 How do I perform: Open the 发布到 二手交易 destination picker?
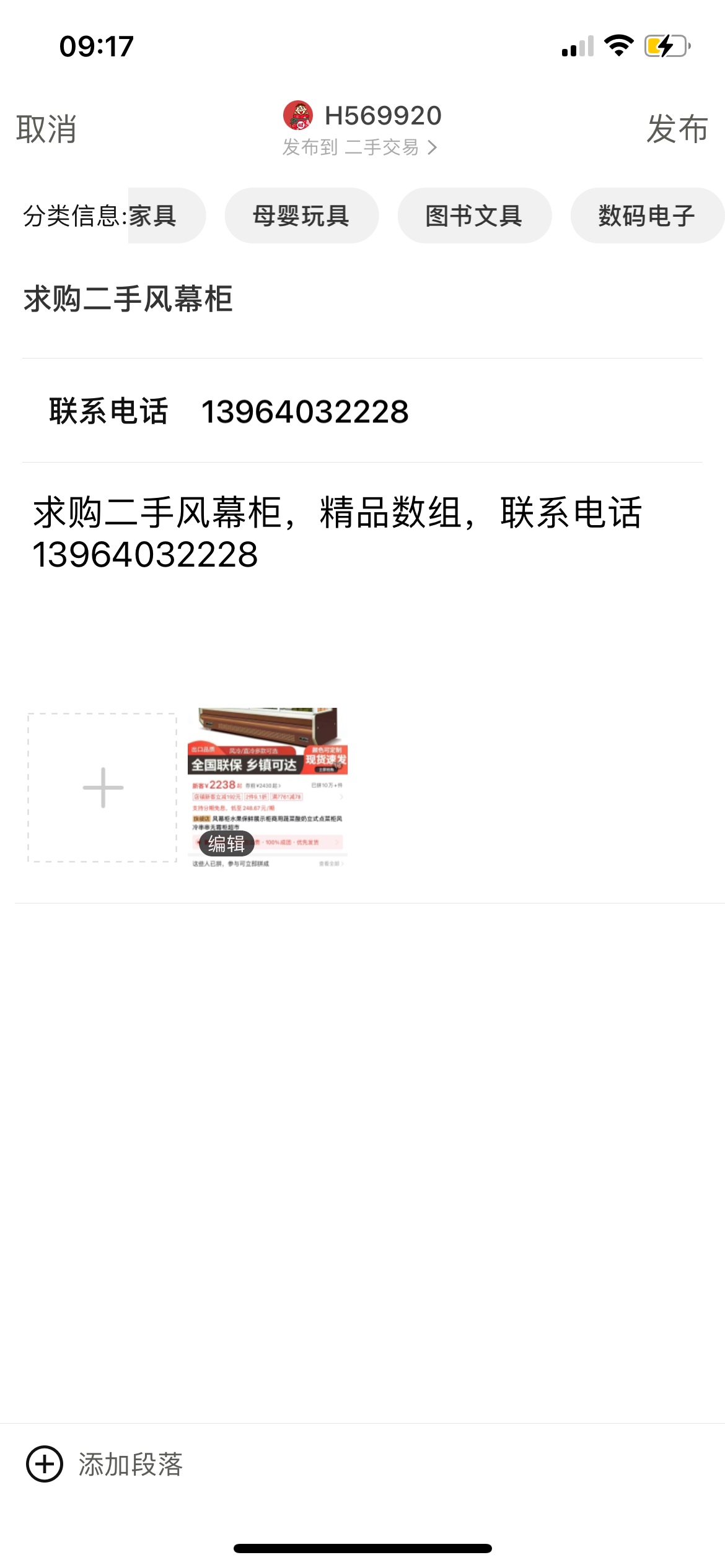tap(360, 147)
